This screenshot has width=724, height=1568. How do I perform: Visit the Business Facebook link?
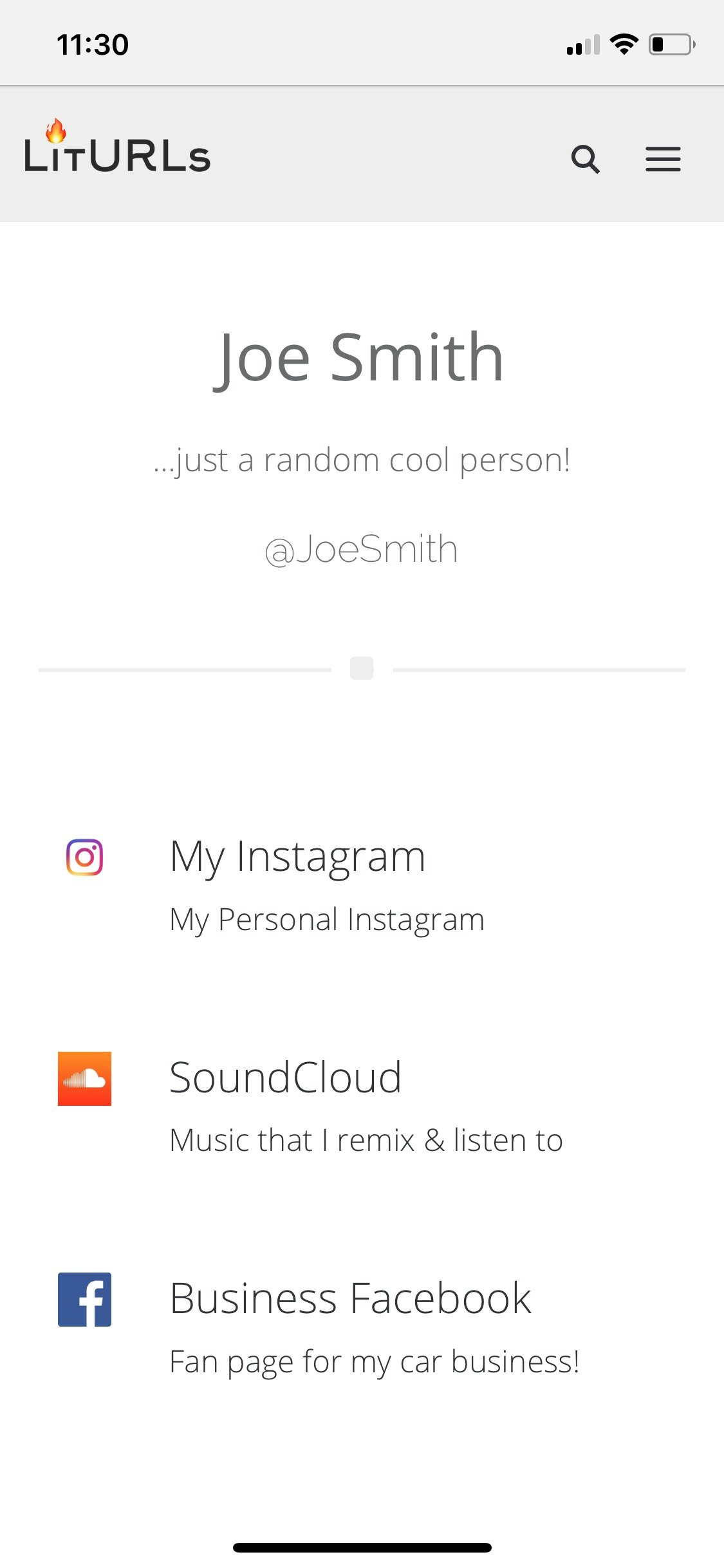(350, 1298)
